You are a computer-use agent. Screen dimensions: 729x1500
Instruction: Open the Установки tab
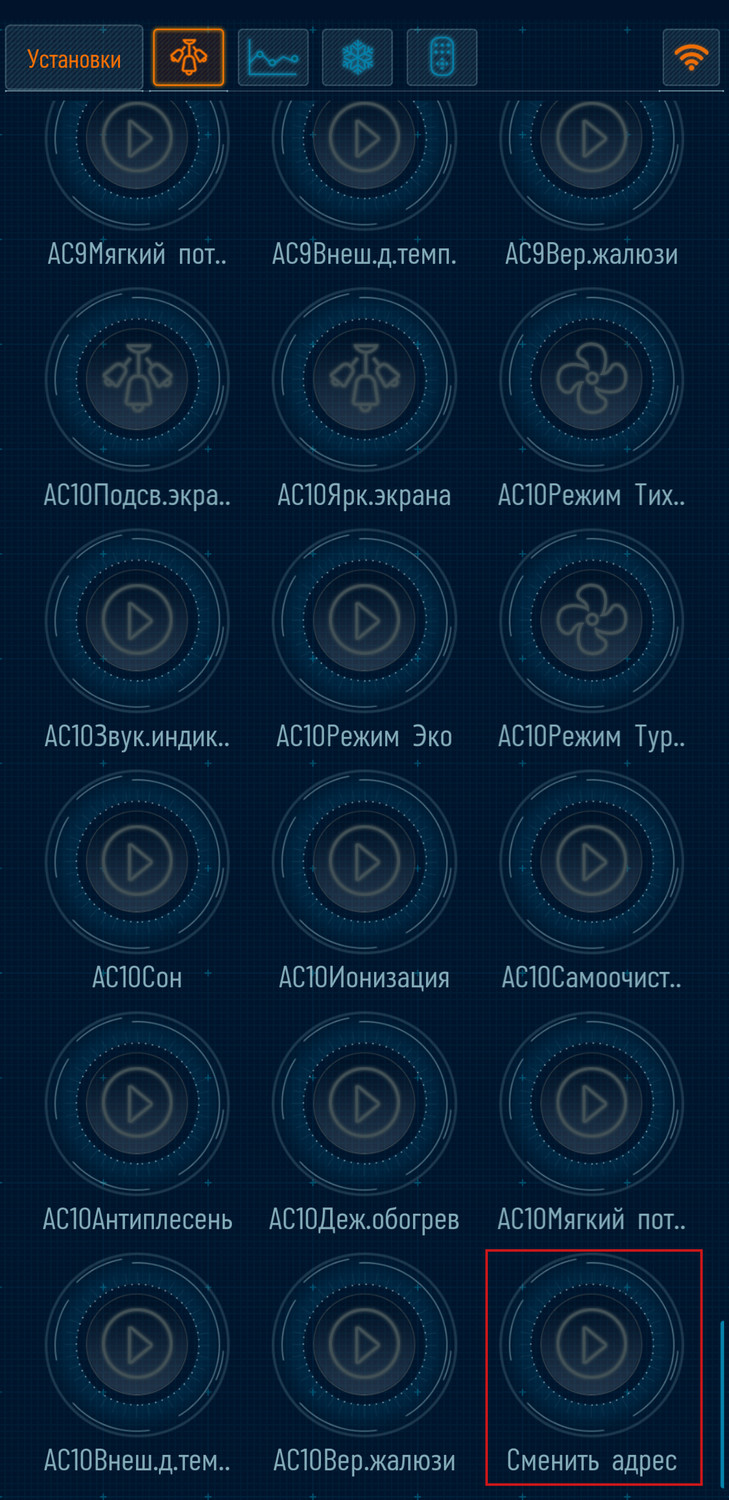pyautogui.click(x=74, y=59)
